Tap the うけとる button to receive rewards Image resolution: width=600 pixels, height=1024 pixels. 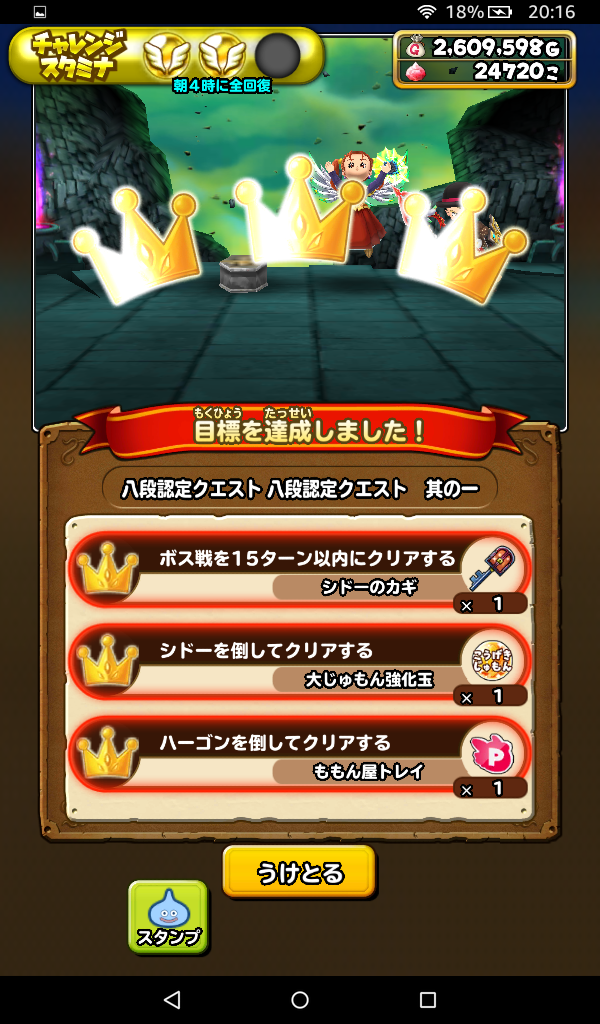tap(299, 872)
